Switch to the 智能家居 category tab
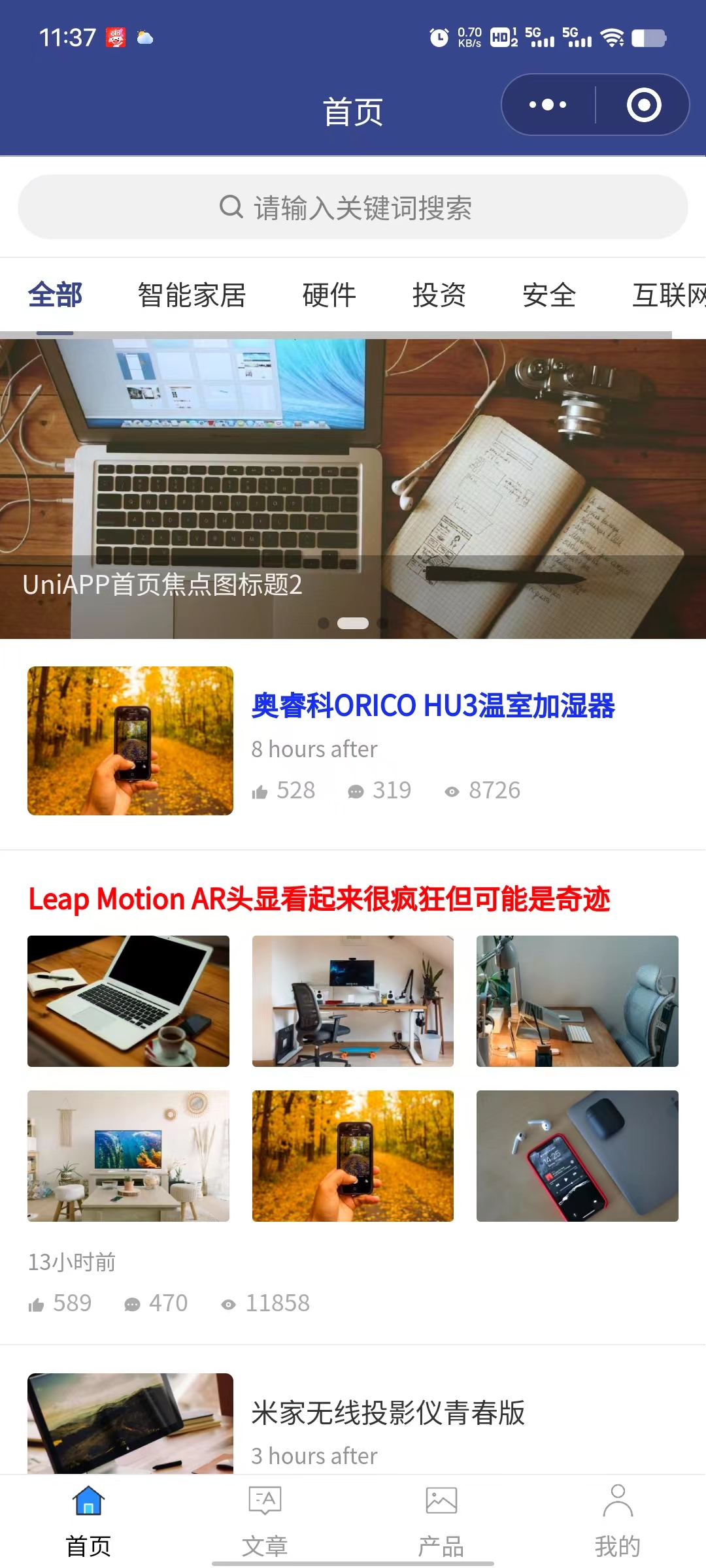The image size is (706, 1568). [192, 295]
